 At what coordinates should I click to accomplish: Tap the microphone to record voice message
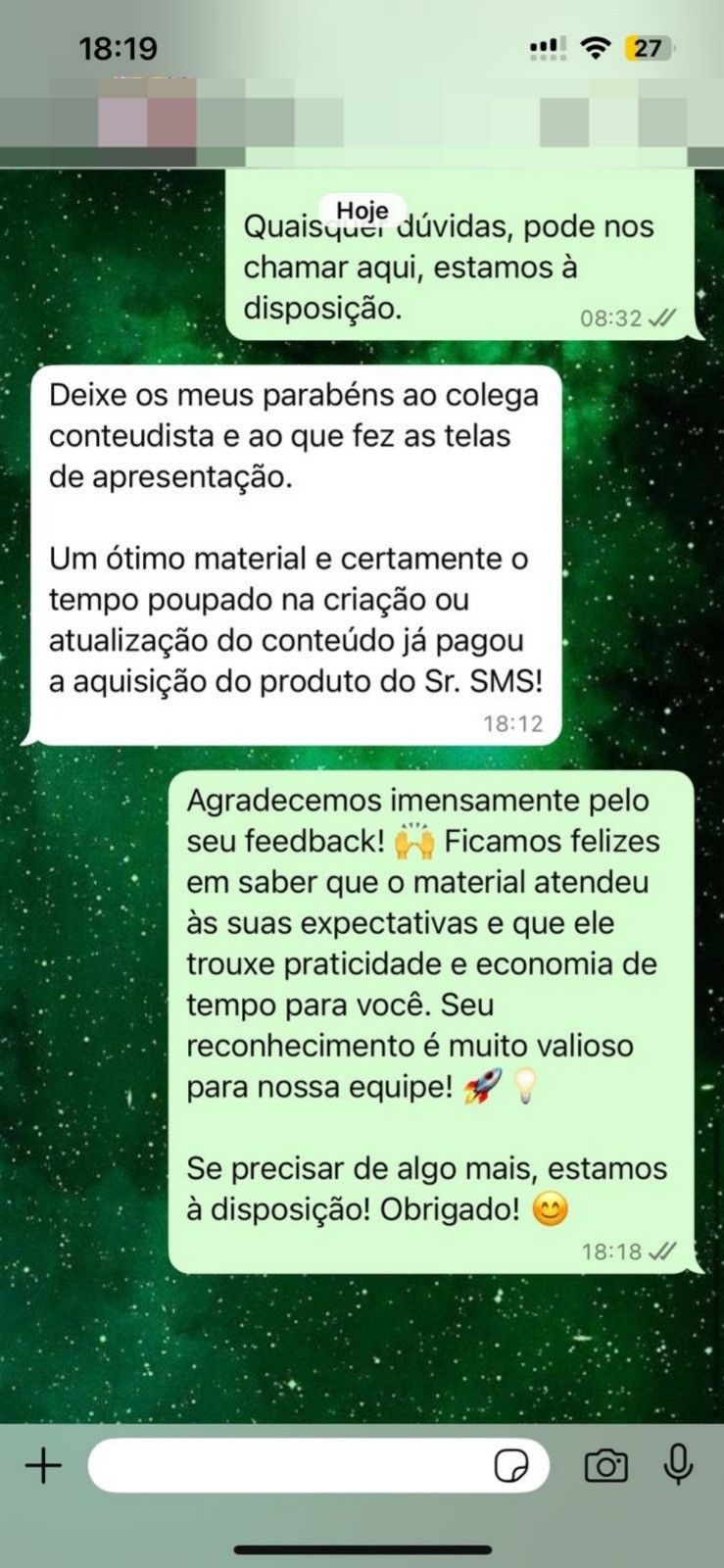pos(678,1465)
